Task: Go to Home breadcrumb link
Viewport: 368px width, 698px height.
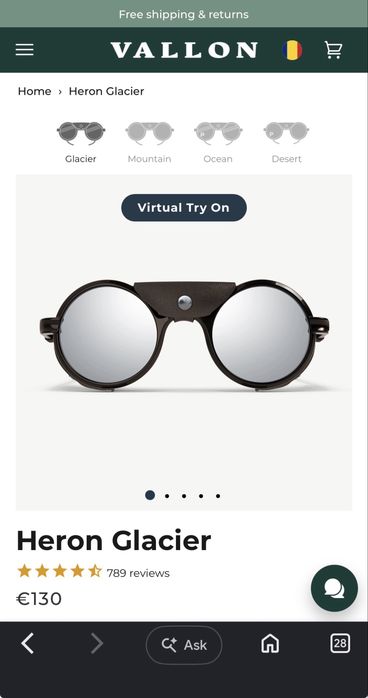Action: pyautogui.click(x=34, y=91)
